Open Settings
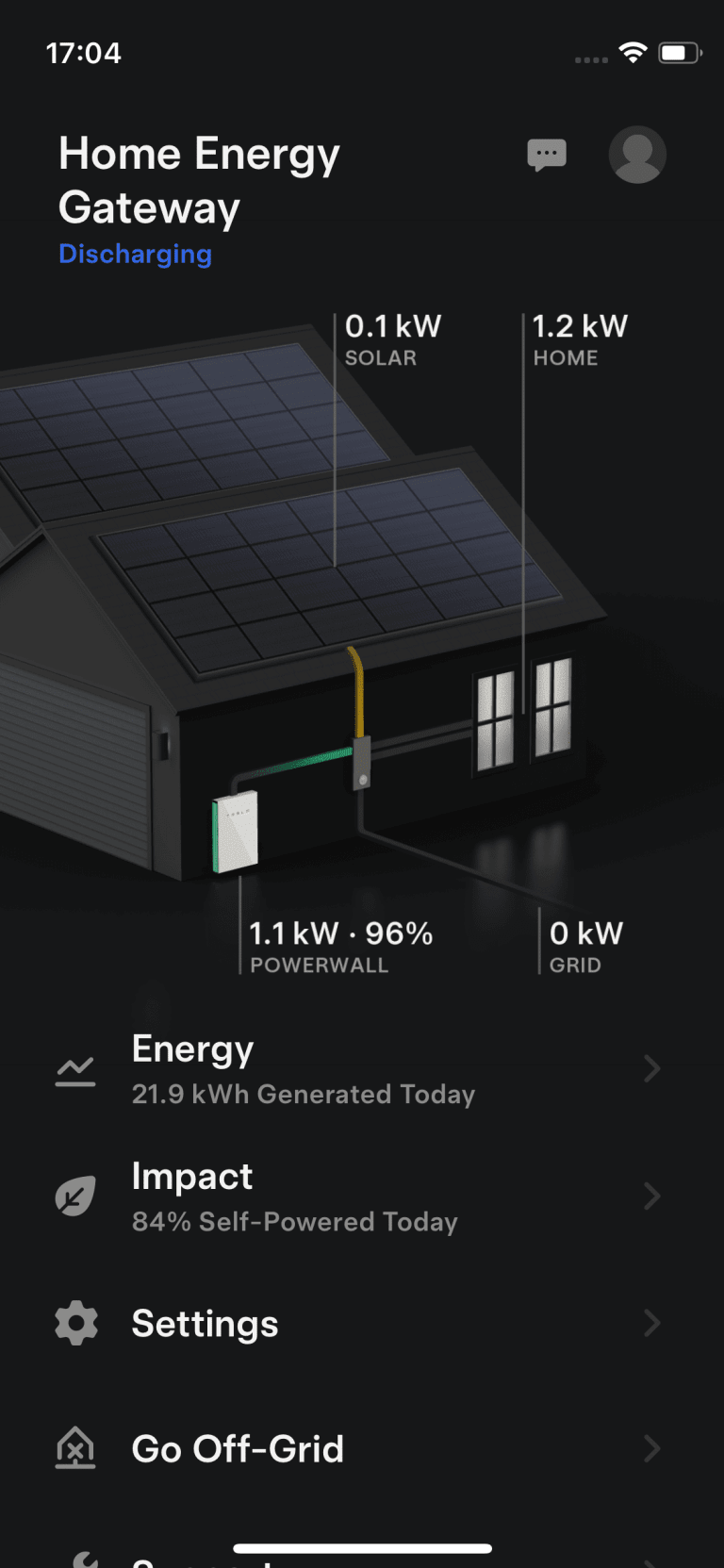 point(358,1324)
